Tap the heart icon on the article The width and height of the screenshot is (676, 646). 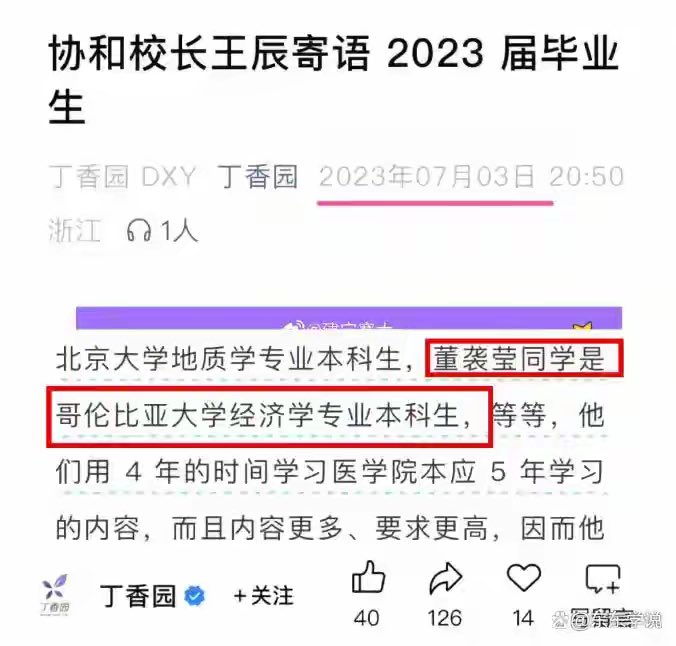523,578
